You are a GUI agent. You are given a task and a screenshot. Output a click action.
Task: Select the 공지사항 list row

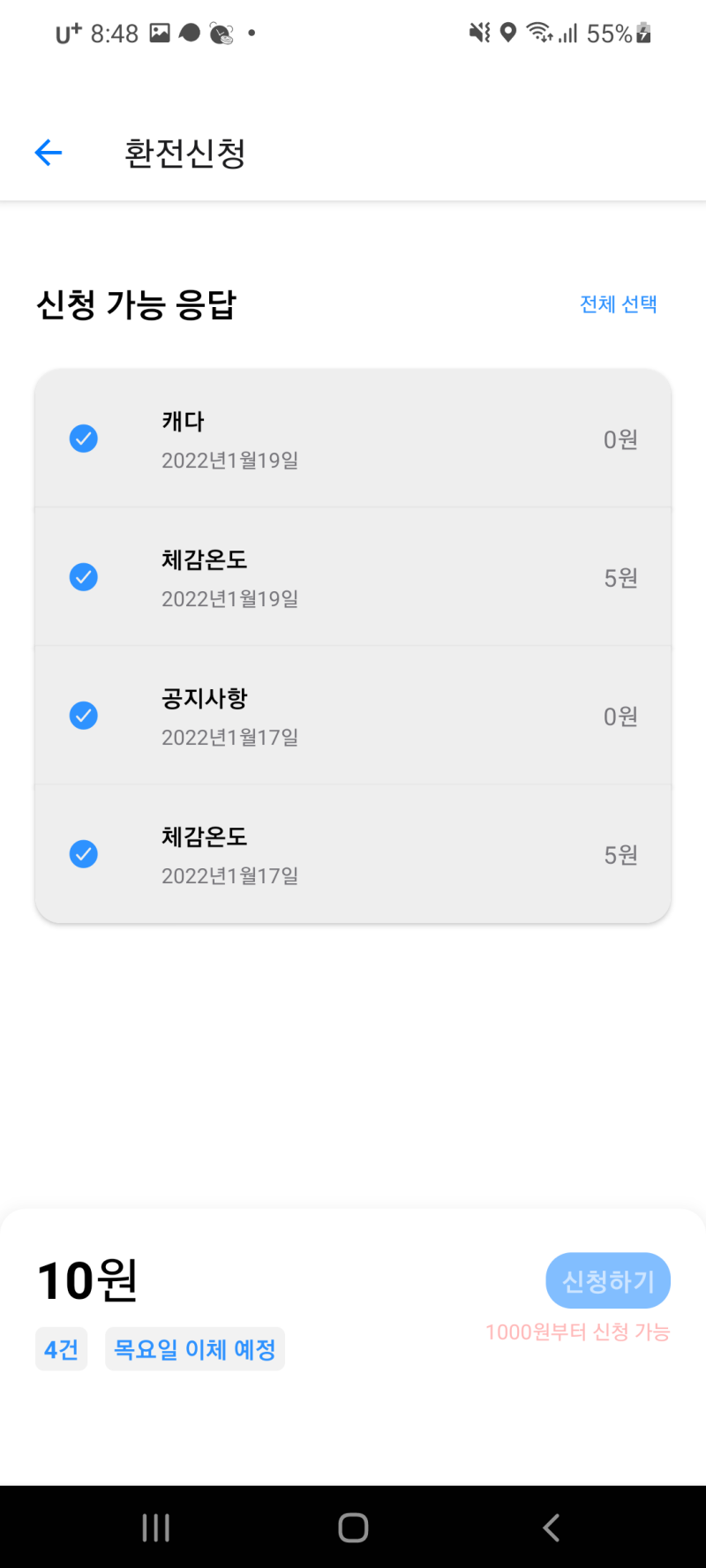point(353,716)
